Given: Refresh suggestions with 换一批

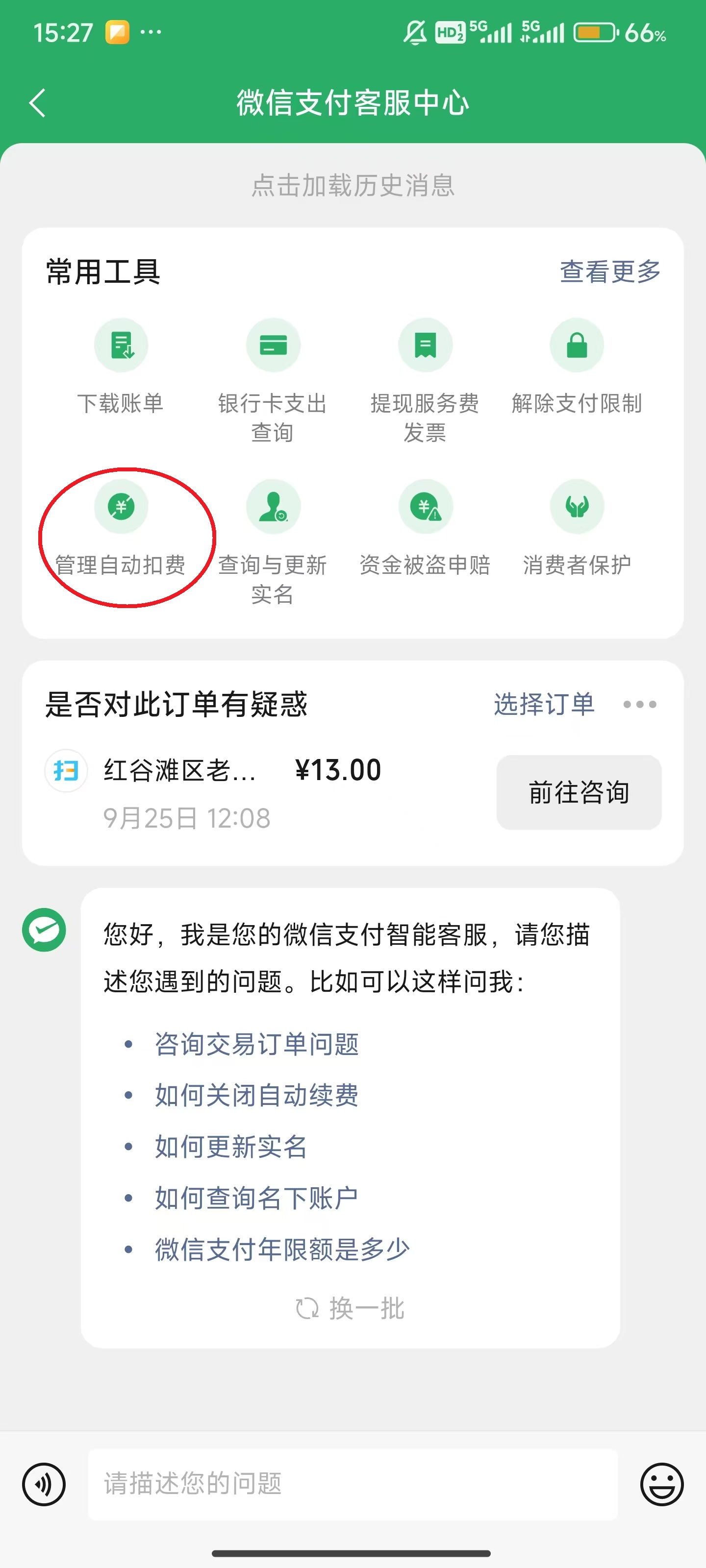Looking at the screenshot, I should (x=350, y=1308).
